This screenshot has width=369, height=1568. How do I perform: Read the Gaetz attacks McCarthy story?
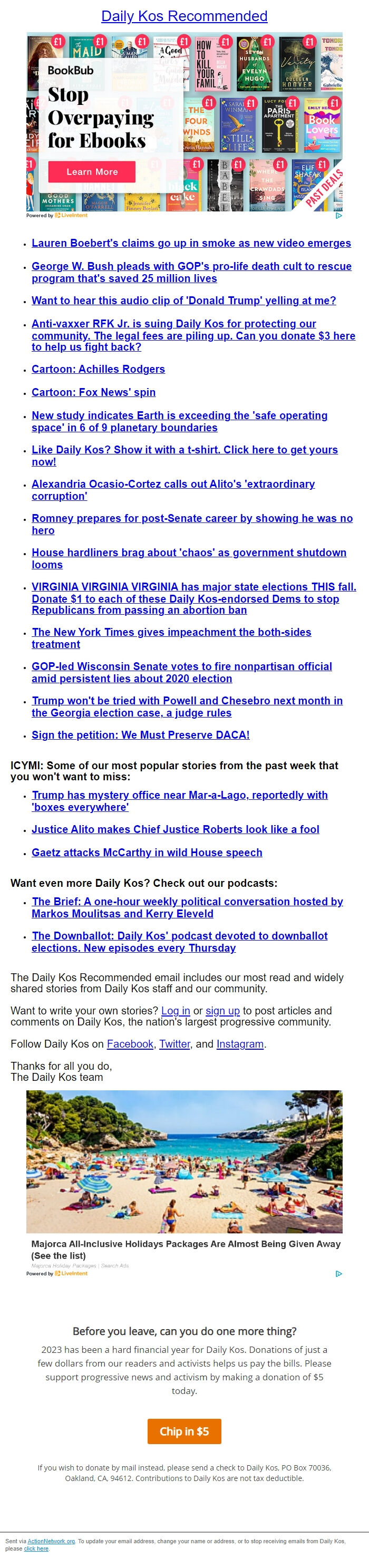tap(147, 852)
